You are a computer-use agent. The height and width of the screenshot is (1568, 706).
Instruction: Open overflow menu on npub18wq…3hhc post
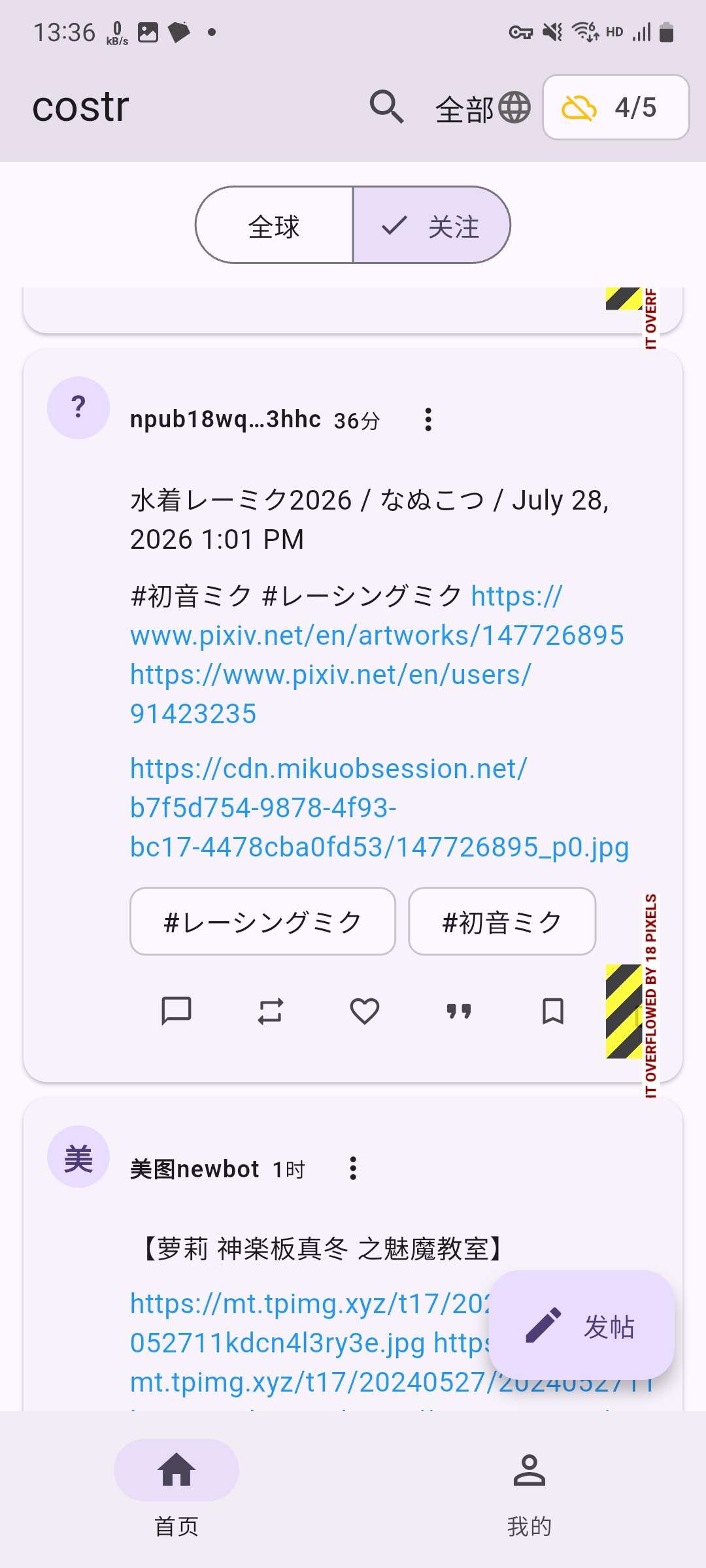pyautogui.click(x=428, y=419)
